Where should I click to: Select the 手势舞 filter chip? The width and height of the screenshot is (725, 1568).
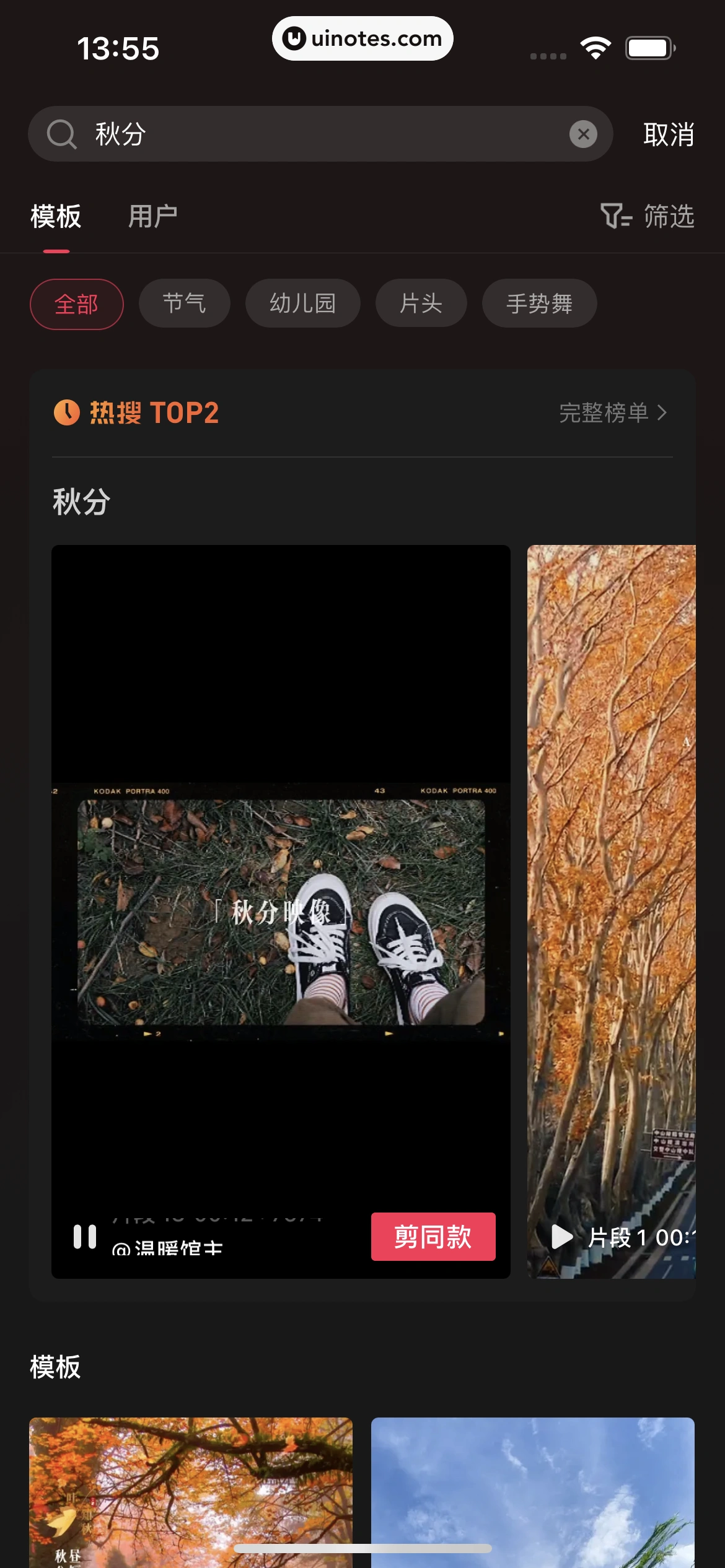[x=538, y=303]
